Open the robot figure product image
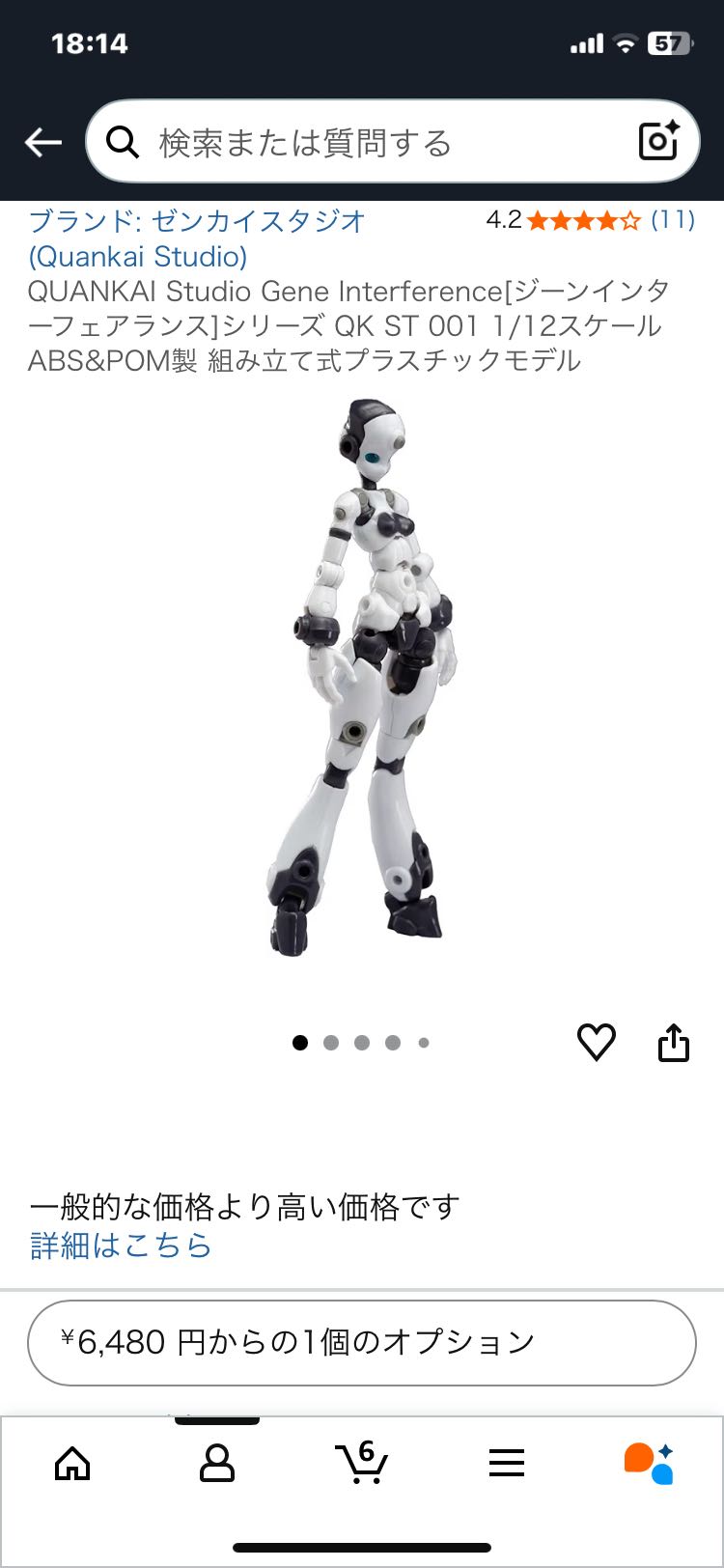This screenshot has height=1568, width=724. click(x=362, y=676)
